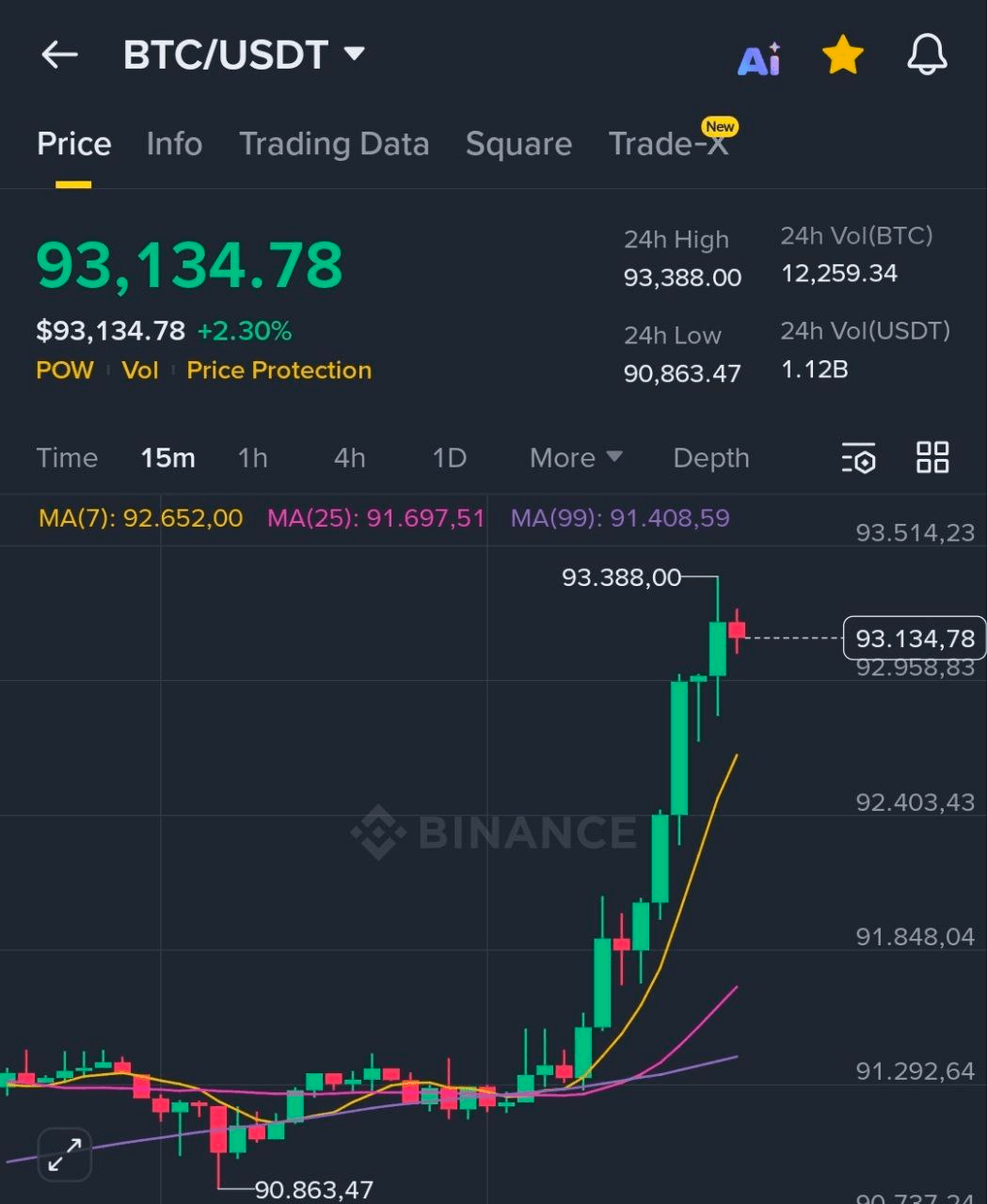This screenshot has height=1204, width=987.
Task: Select the Time chart interval
Action: [67, 458]
